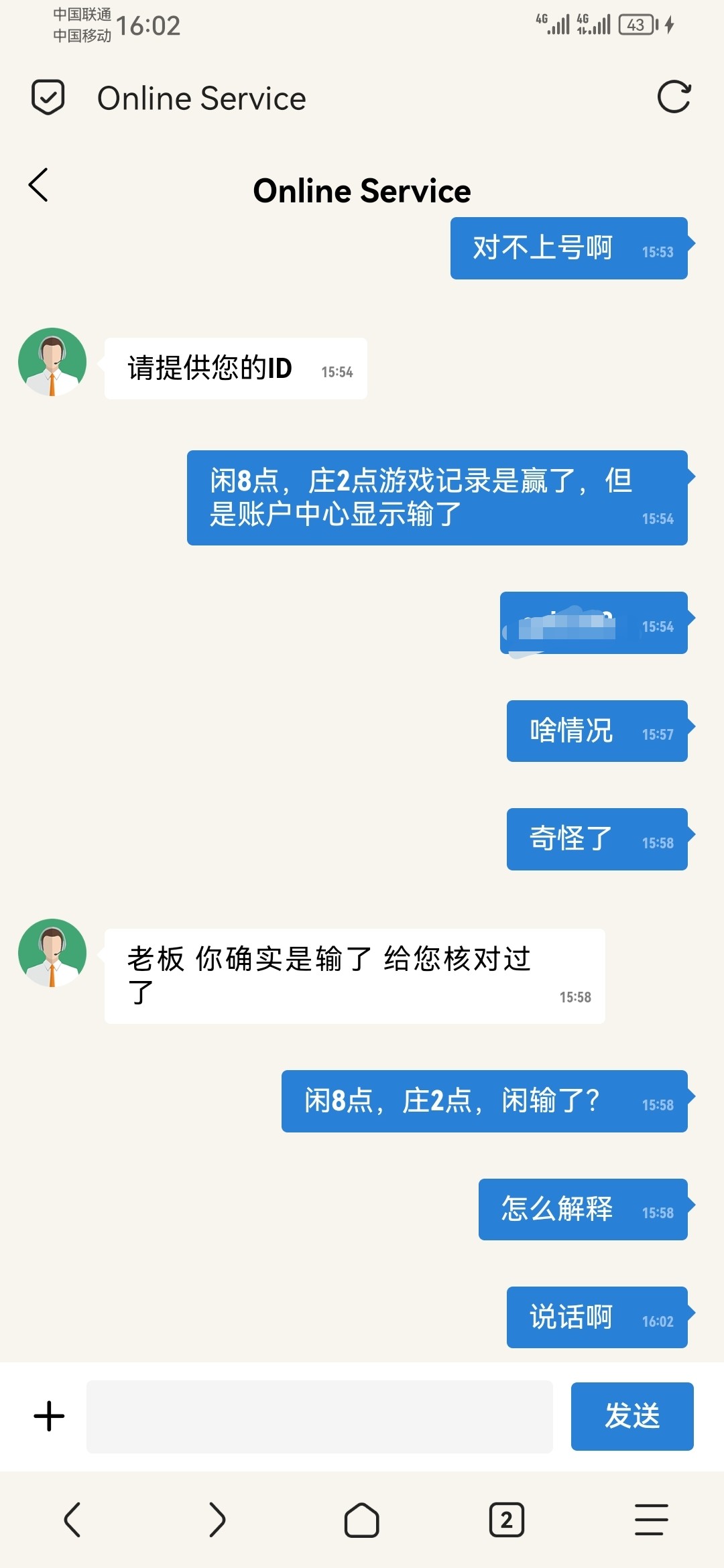Viewport: 724px width, 1568px height.
Task: Tap the shield security icon
Action: [x=48, y=98]
